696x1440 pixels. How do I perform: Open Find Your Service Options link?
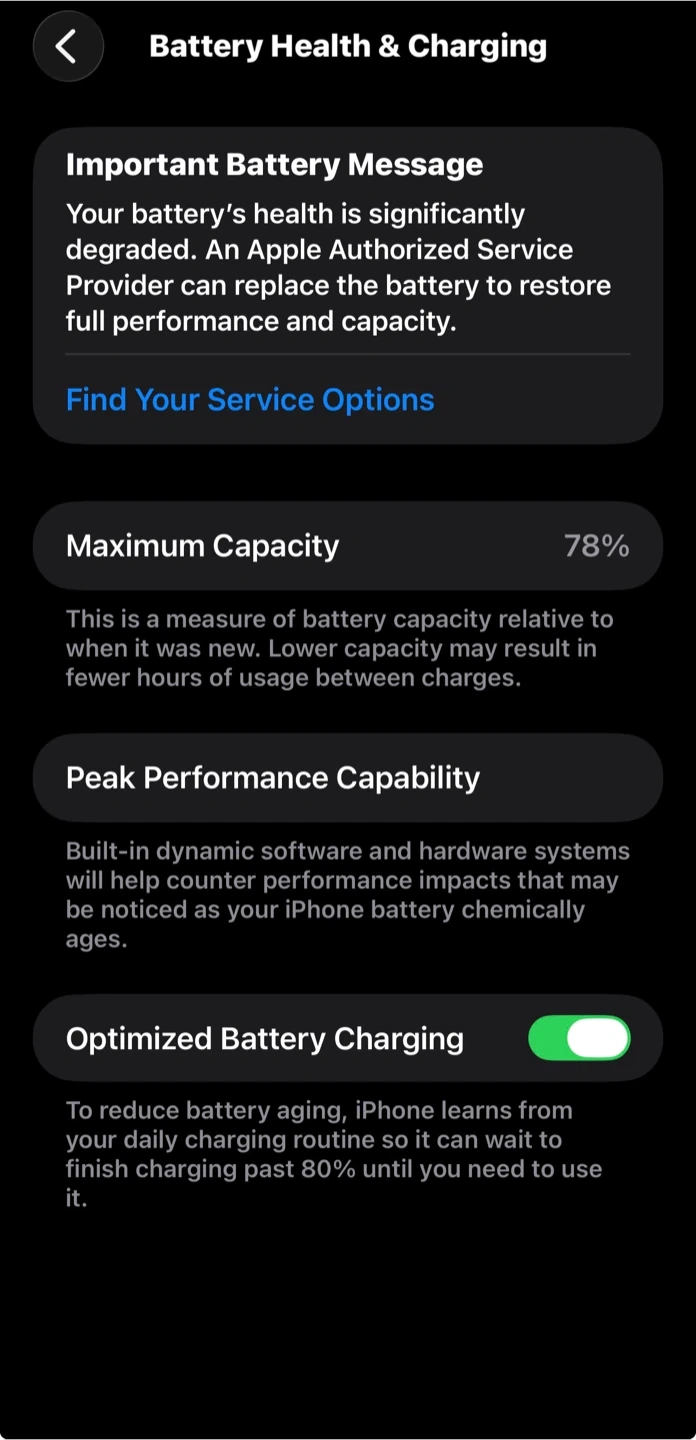click(250, 400)
